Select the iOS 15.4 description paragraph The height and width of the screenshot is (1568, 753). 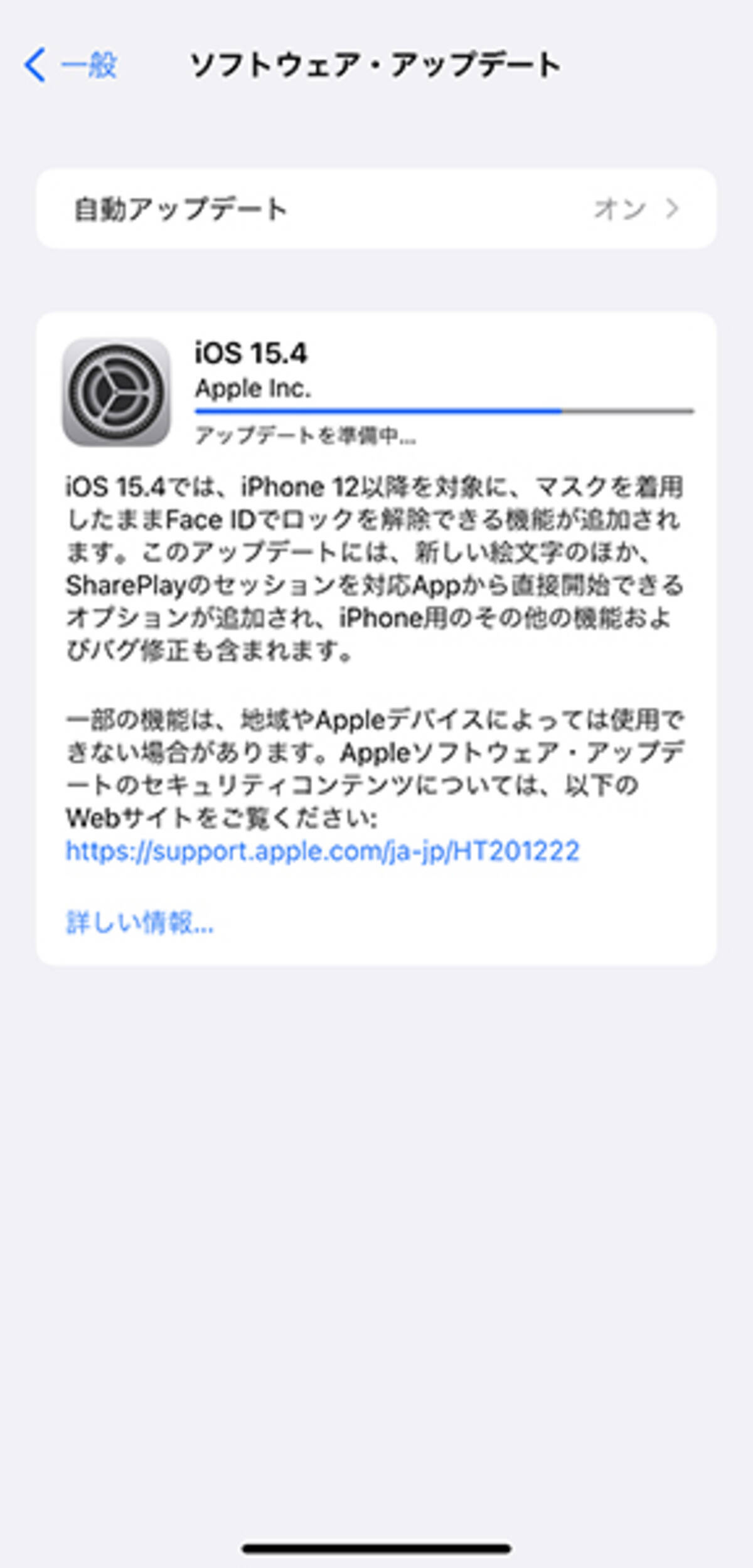pos(376,564)
